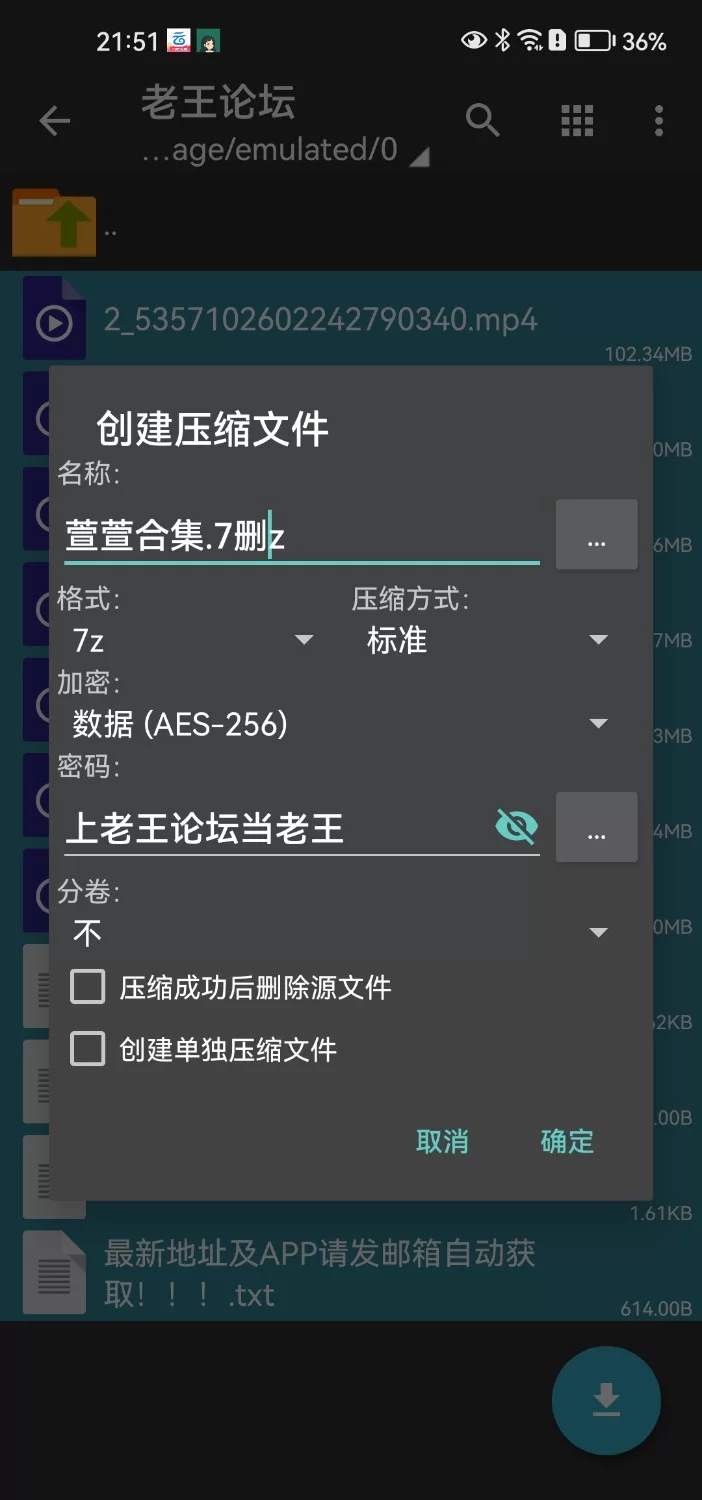Toggle password visibility with the eye icon

(x=516, y=827)
